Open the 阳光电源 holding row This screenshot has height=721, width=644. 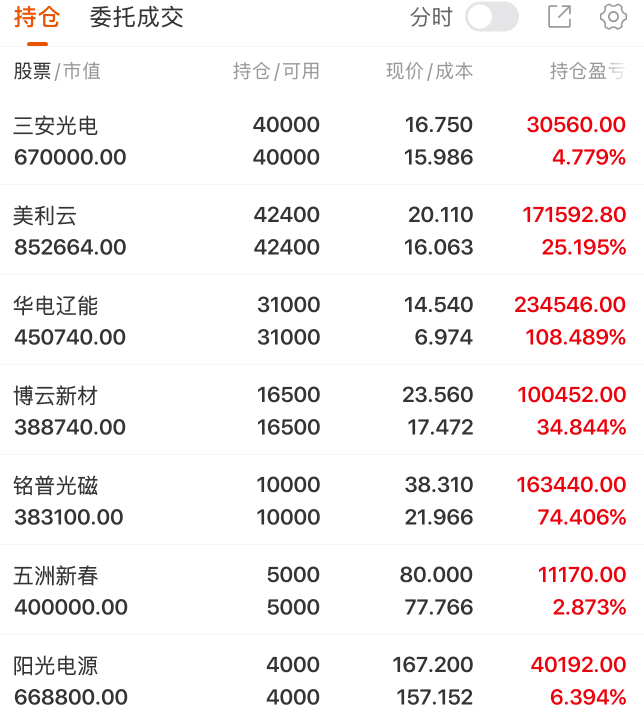(322, 679)
